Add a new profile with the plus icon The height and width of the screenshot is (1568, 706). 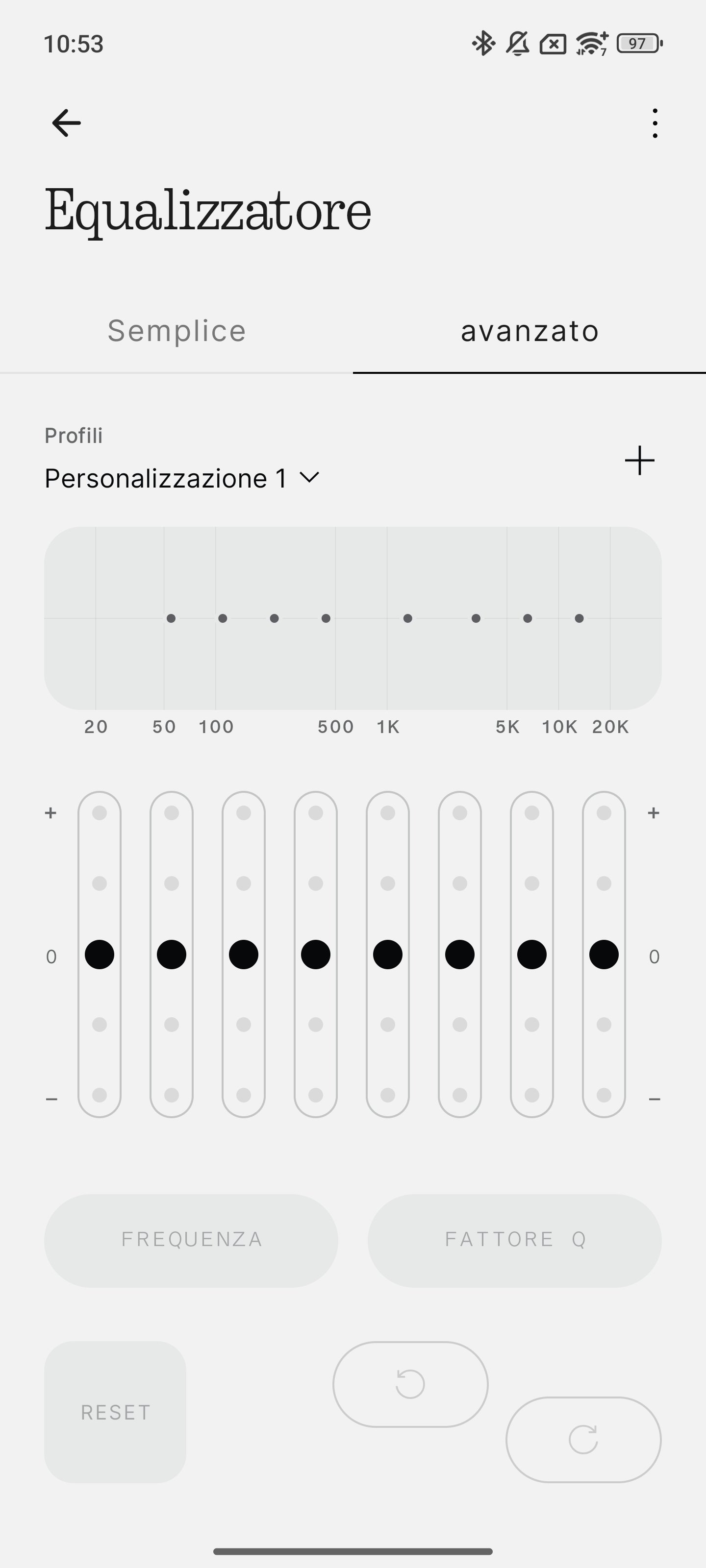tap(640, 460)
